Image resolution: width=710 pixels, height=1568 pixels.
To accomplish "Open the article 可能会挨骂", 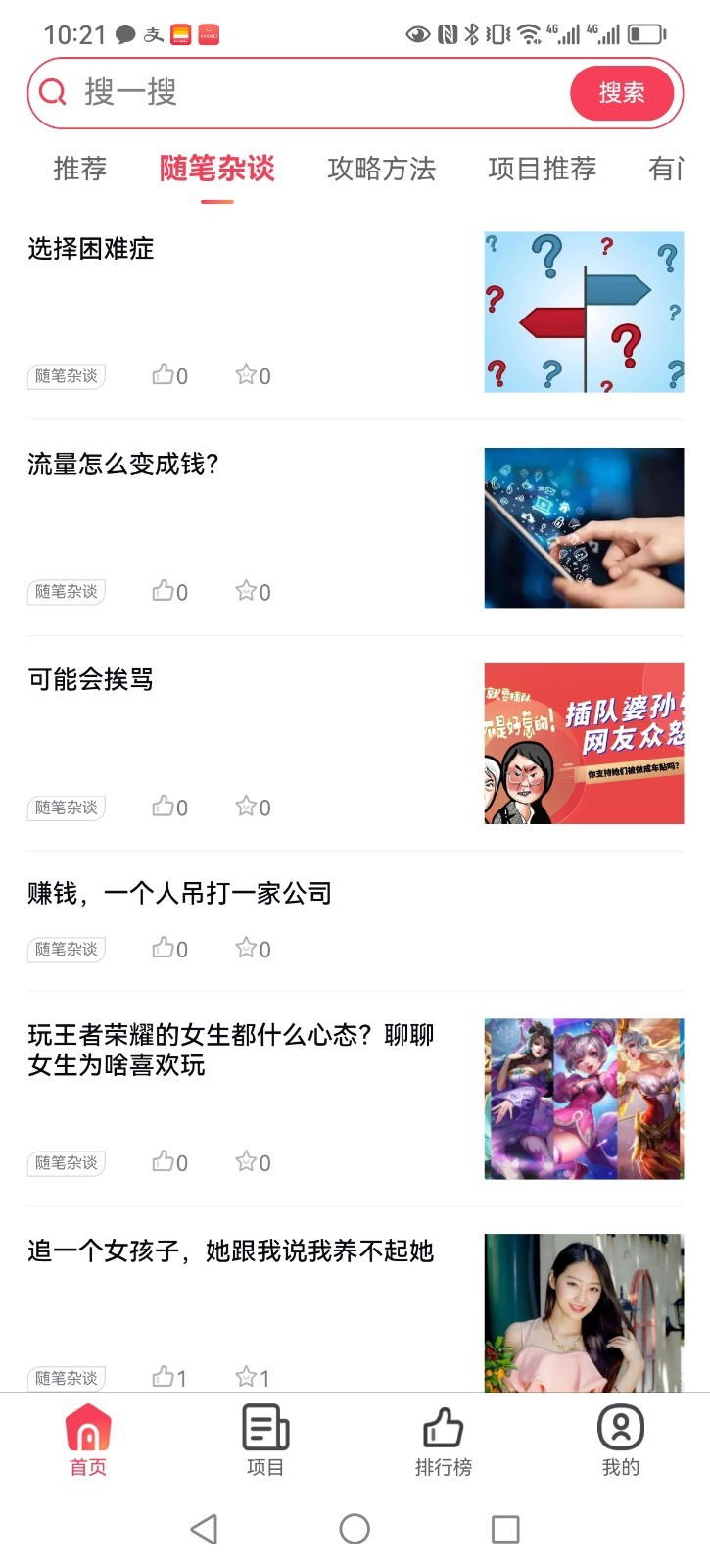I will click(x=91, y=680).
